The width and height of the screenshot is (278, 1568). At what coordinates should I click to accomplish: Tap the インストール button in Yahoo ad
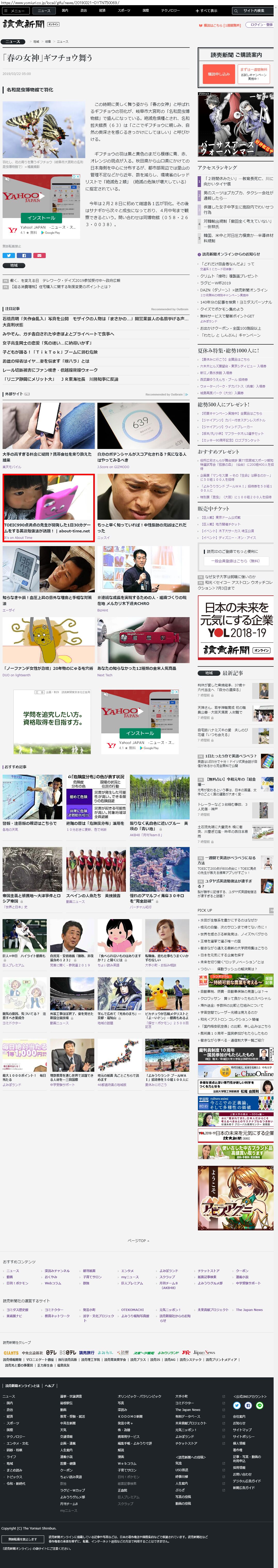[41, 217]
